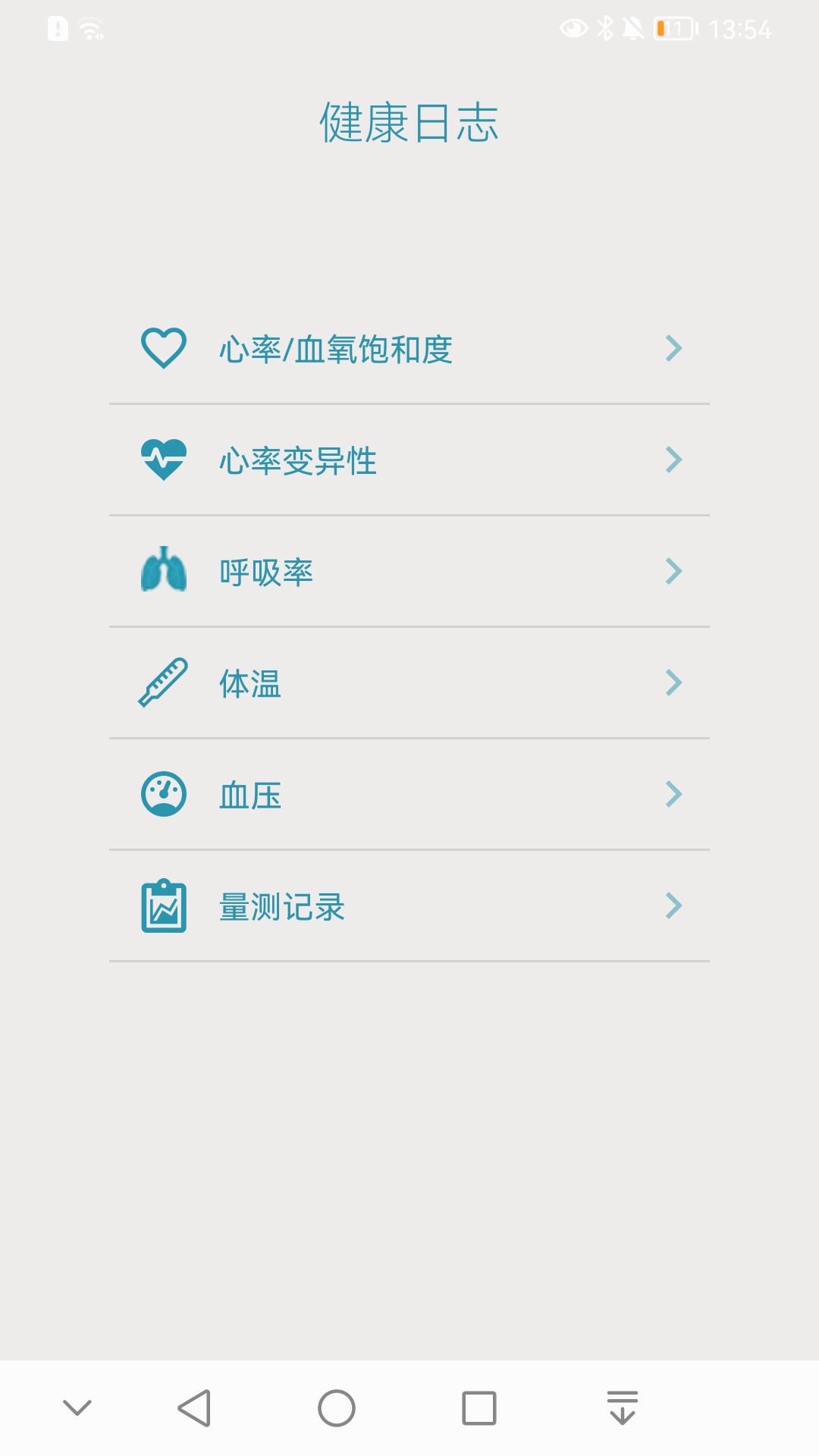Click the thermometer icon next to 体温
Image resolution: width=819 pixels, height=1456 pixels.
coord(162,681)
